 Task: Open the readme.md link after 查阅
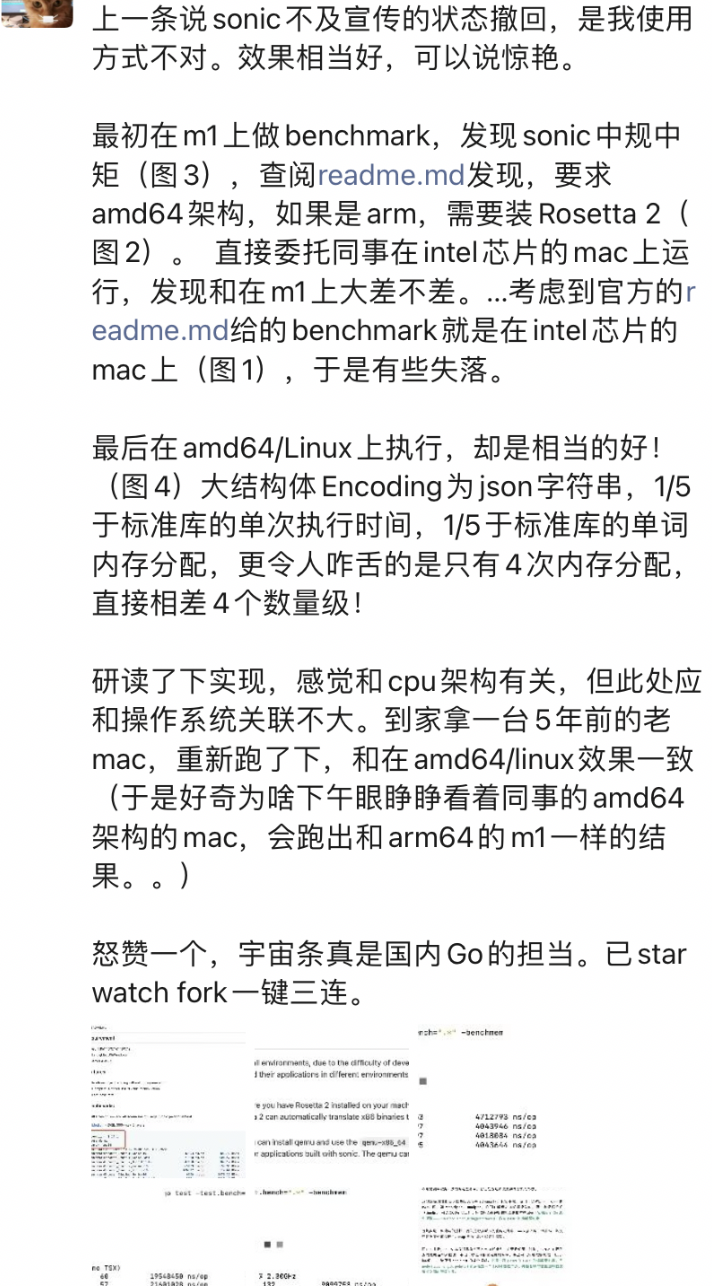point(391,176)
